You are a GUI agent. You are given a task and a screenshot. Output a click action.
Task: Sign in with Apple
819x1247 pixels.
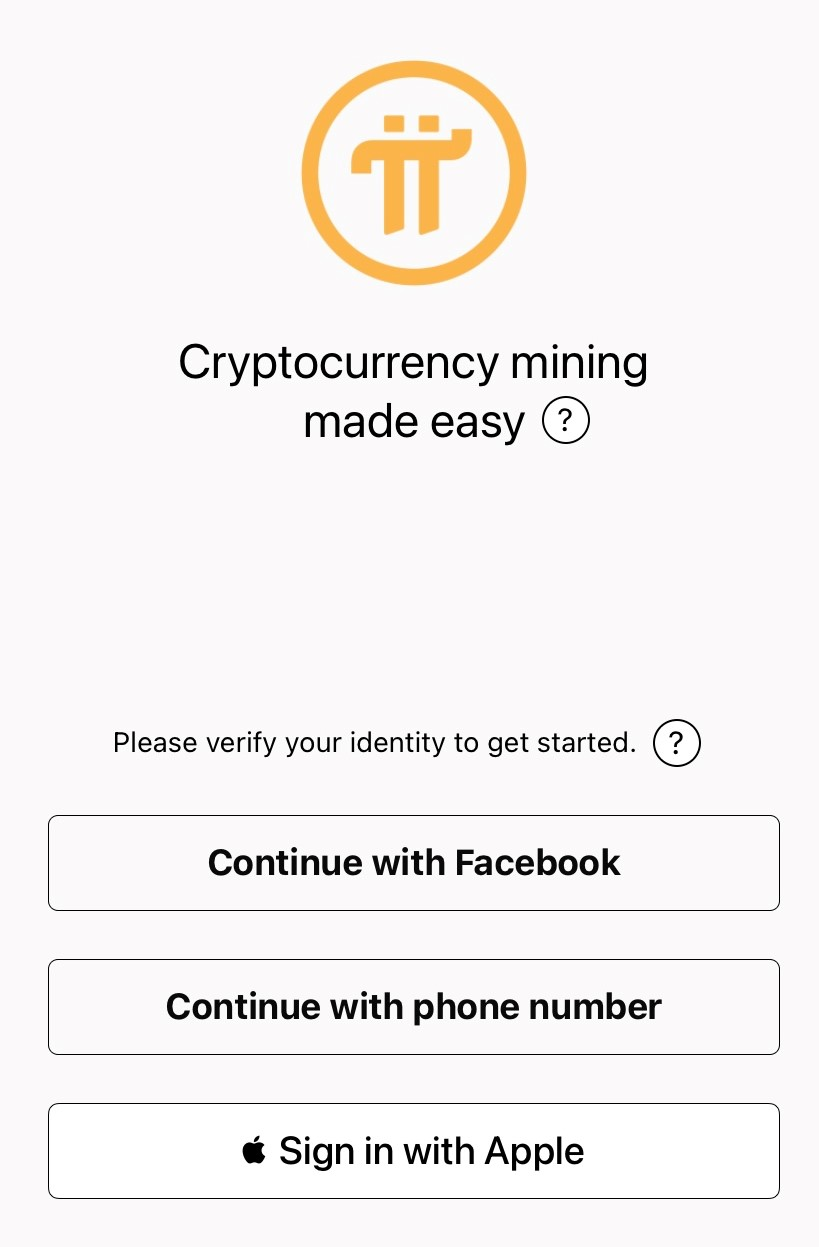pos(414,1151)
